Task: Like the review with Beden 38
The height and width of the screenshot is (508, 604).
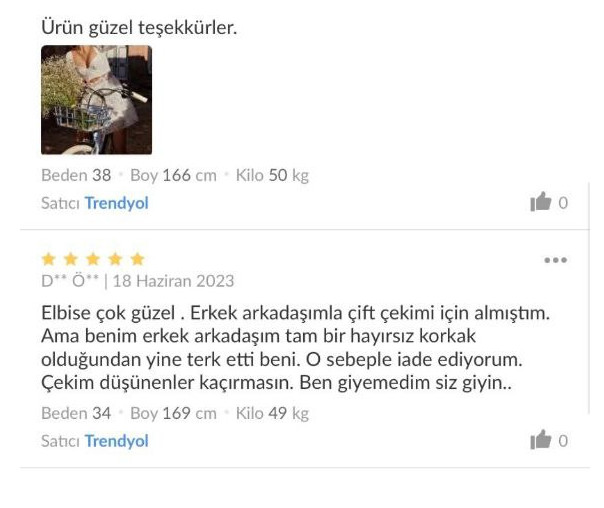Action: point(541,203)
